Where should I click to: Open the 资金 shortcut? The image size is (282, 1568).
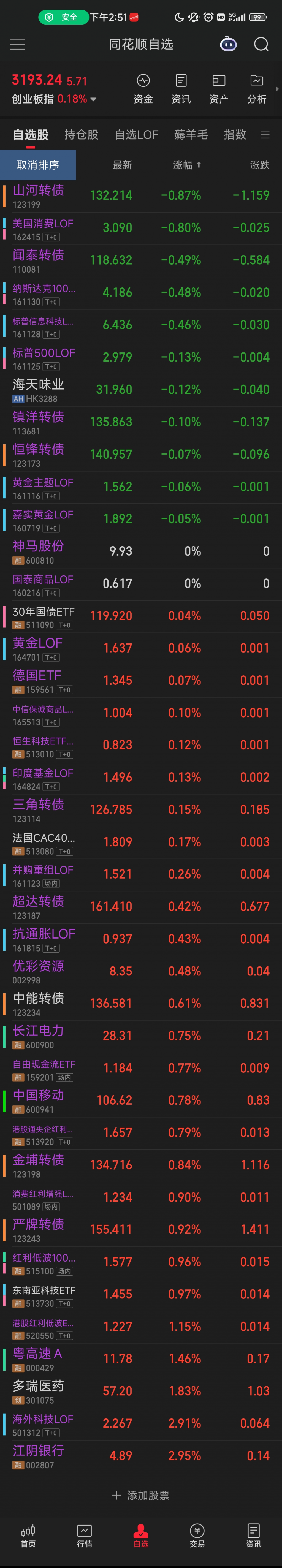pyautogui.click(x=143, y=89)
